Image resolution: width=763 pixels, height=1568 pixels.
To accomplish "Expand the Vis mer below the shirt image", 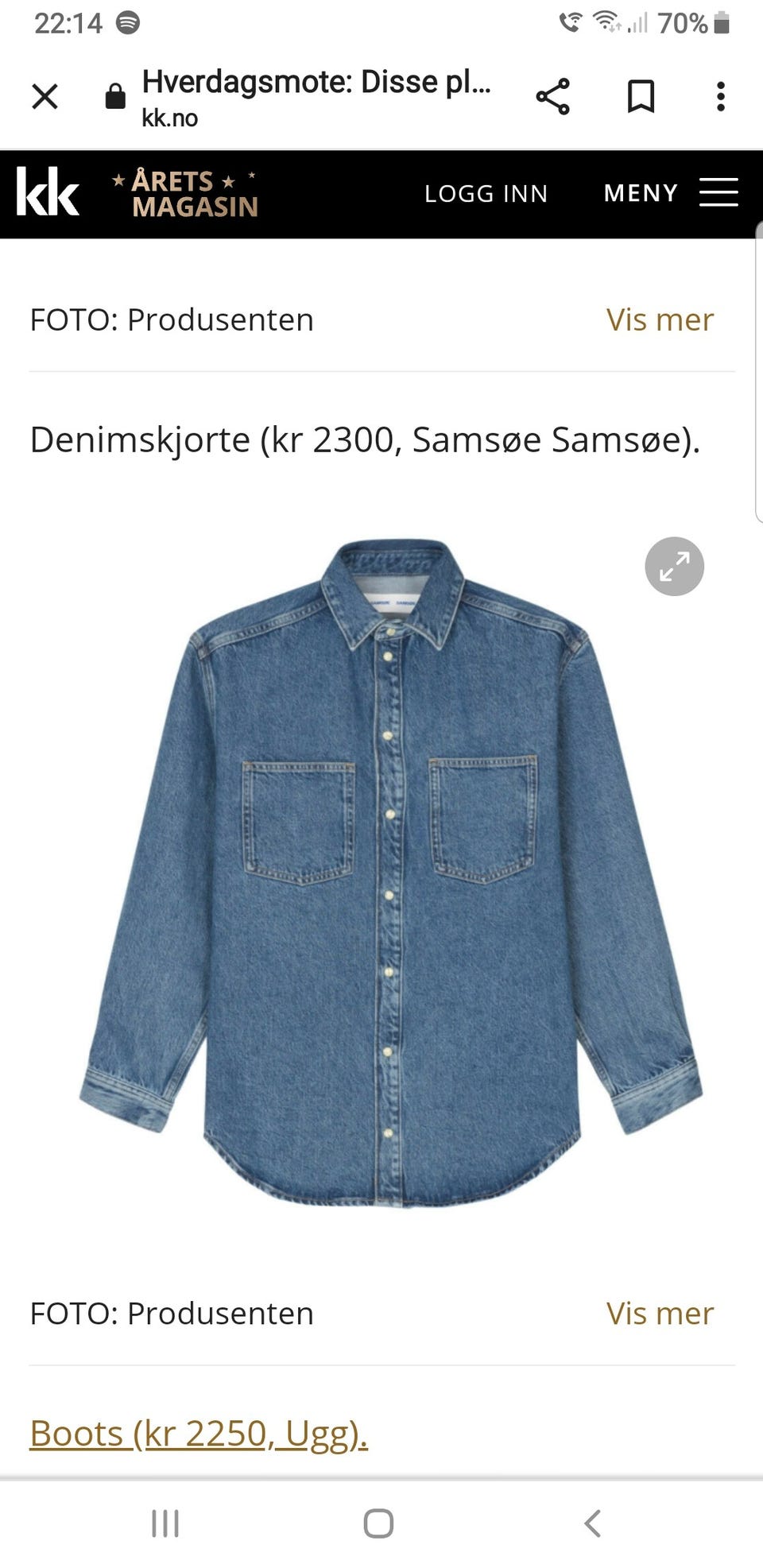I will pos(660,1314).
